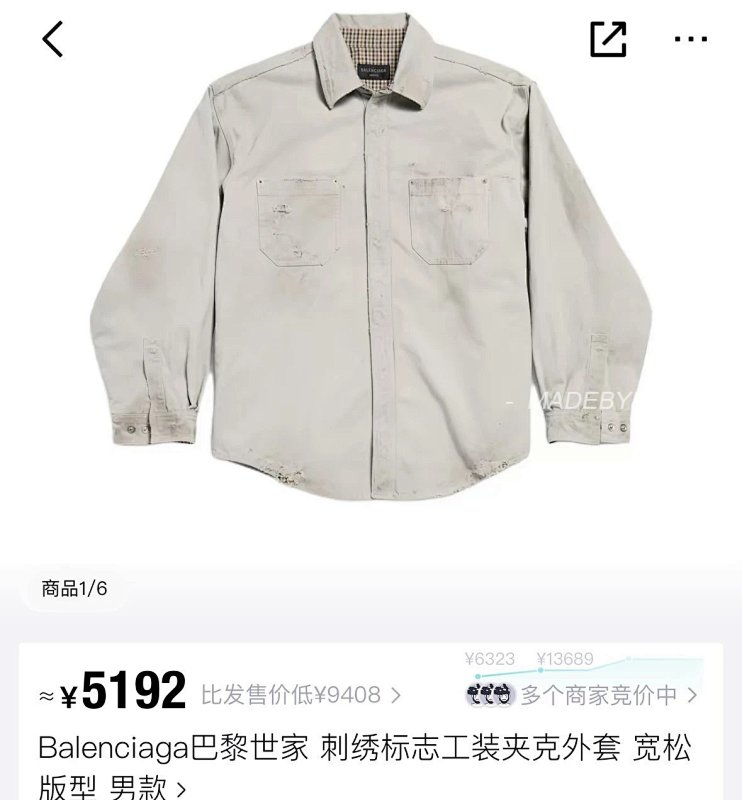Expand the Balenciaga巴黎世家 product title
742x800 pixels.
[364, 767]
